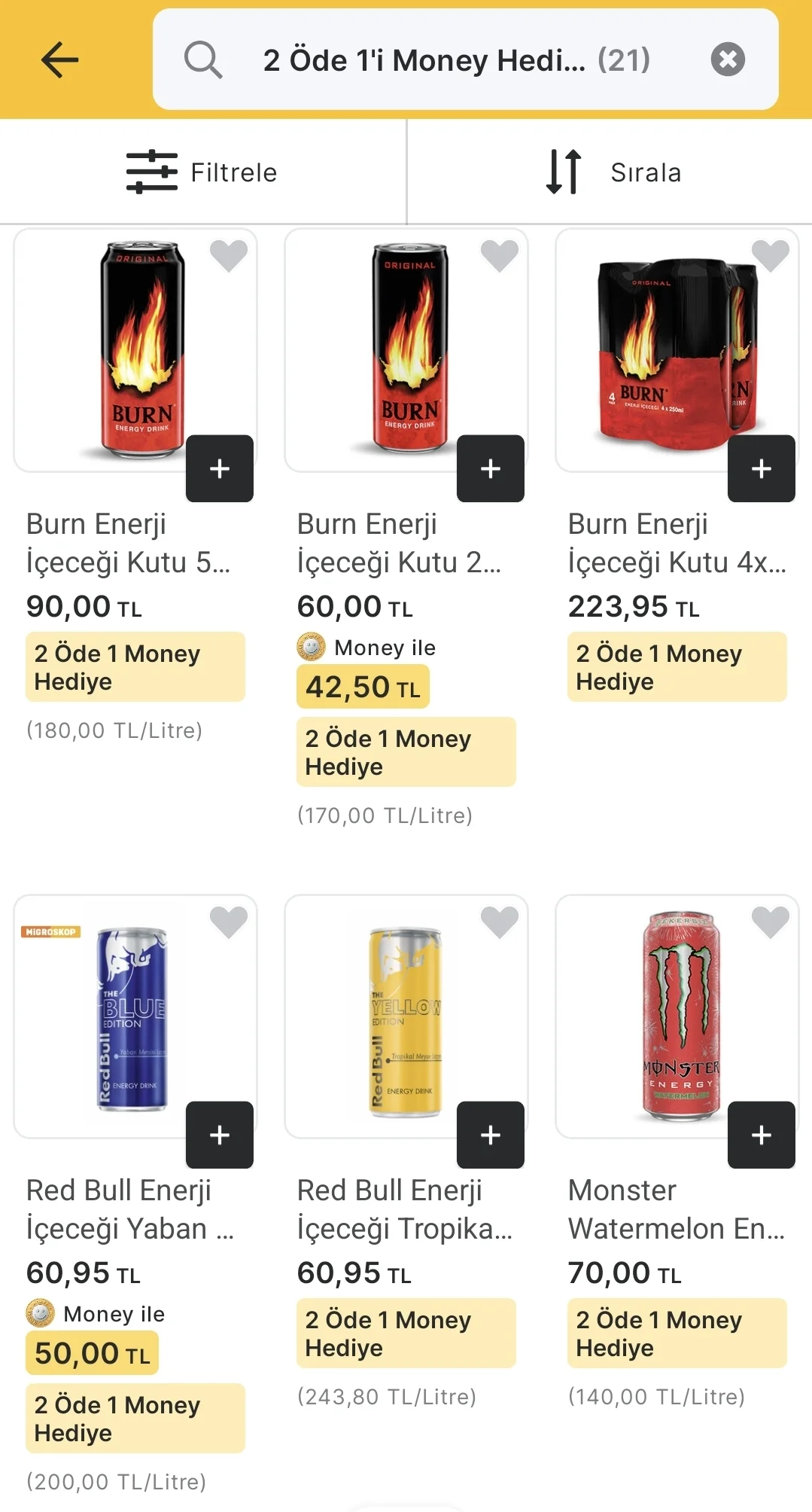This screenshot has width=812, height=1512.
Task: Add Red Bull Yellow Edition to cart
Action: (x=490, y=1135)
